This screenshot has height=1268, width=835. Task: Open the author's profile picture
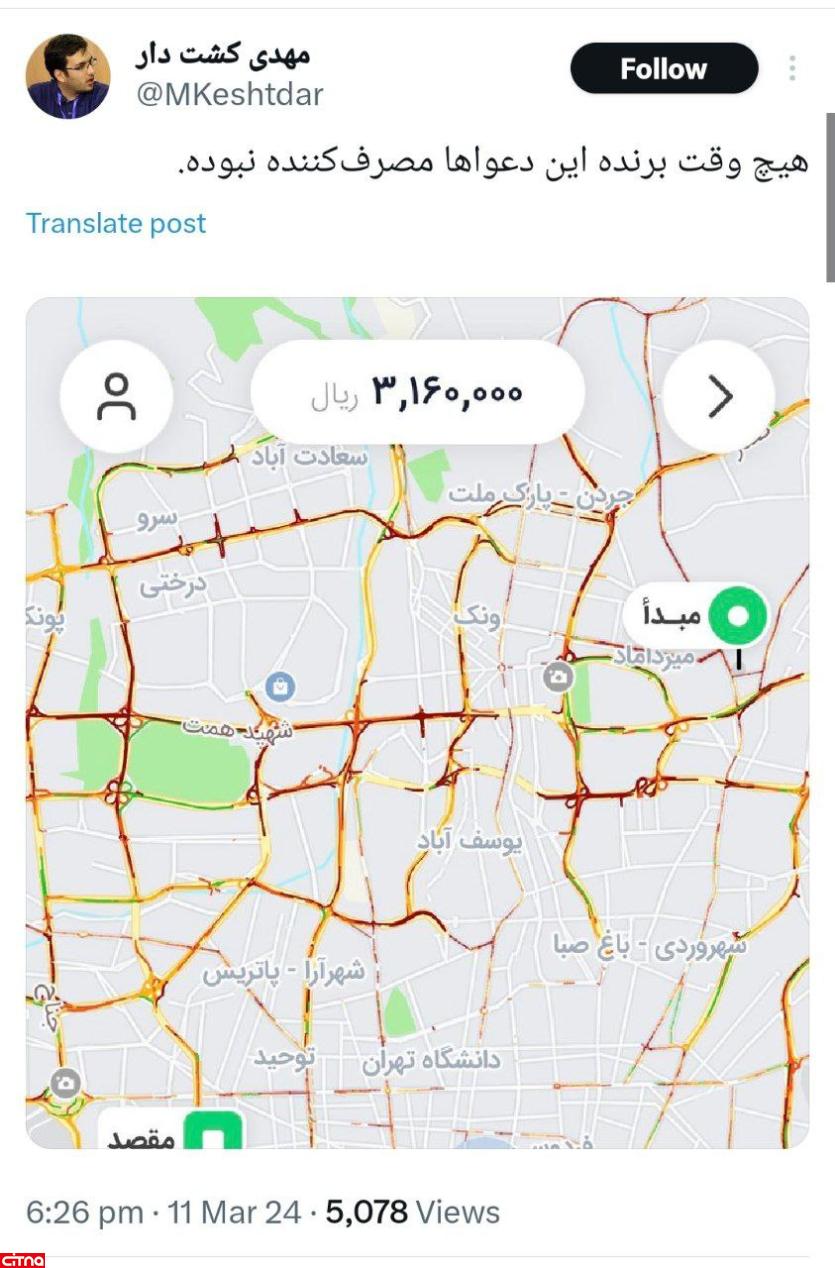click(x=67, y=76)
